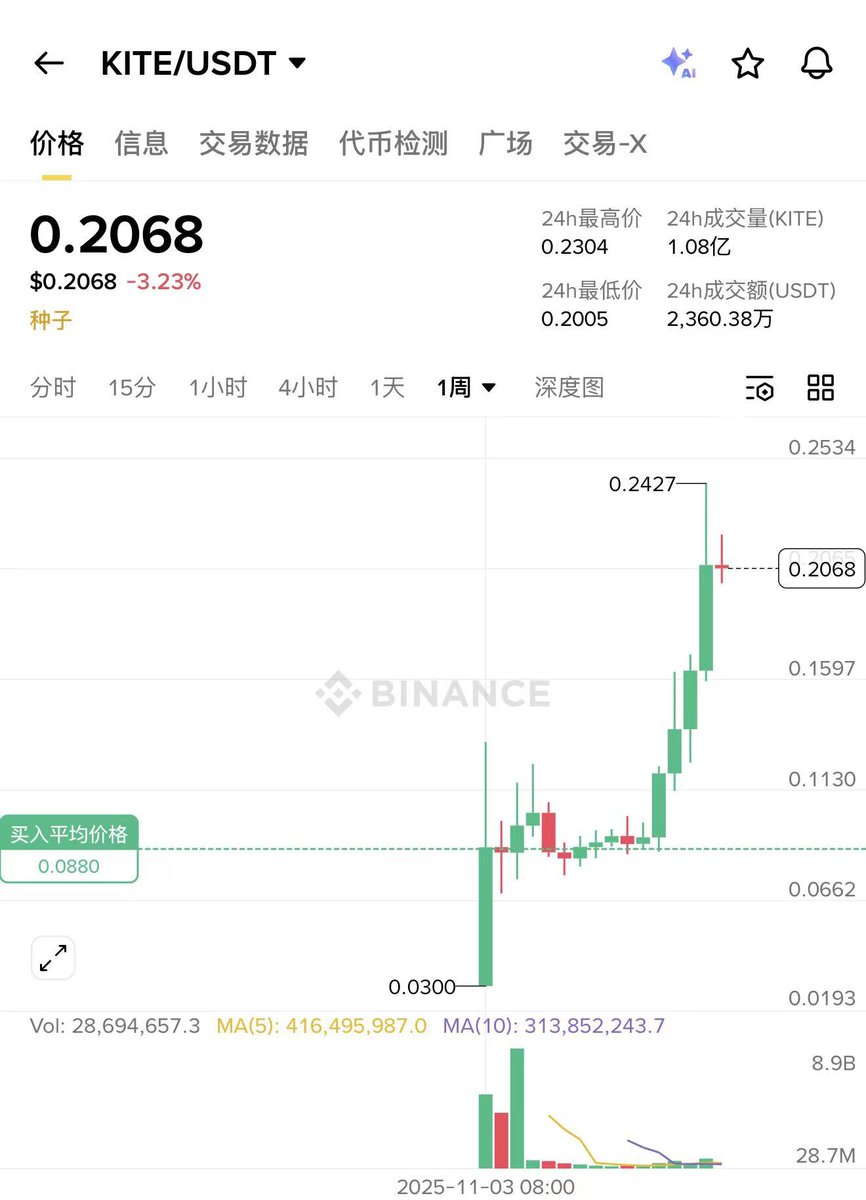Select the 分时 chart interval

[53, 388]
